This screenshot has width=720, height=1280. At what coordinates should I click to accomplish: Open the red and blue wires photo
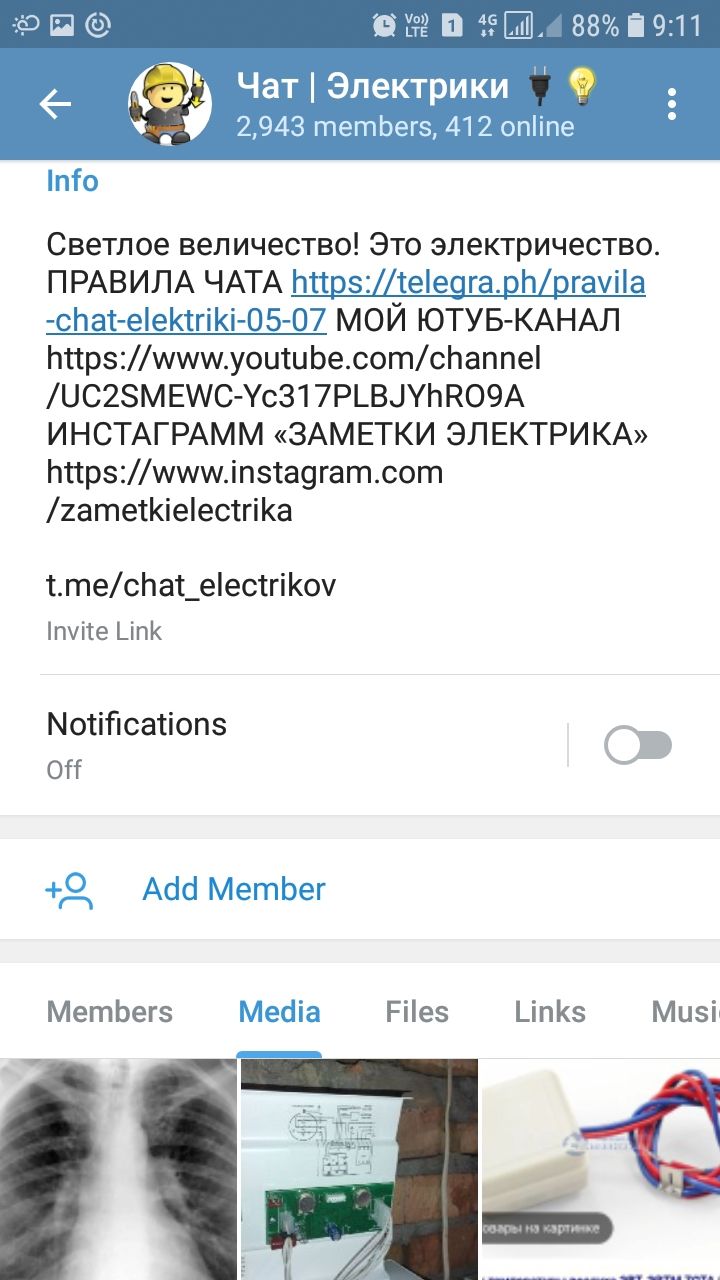point(601,1169)
